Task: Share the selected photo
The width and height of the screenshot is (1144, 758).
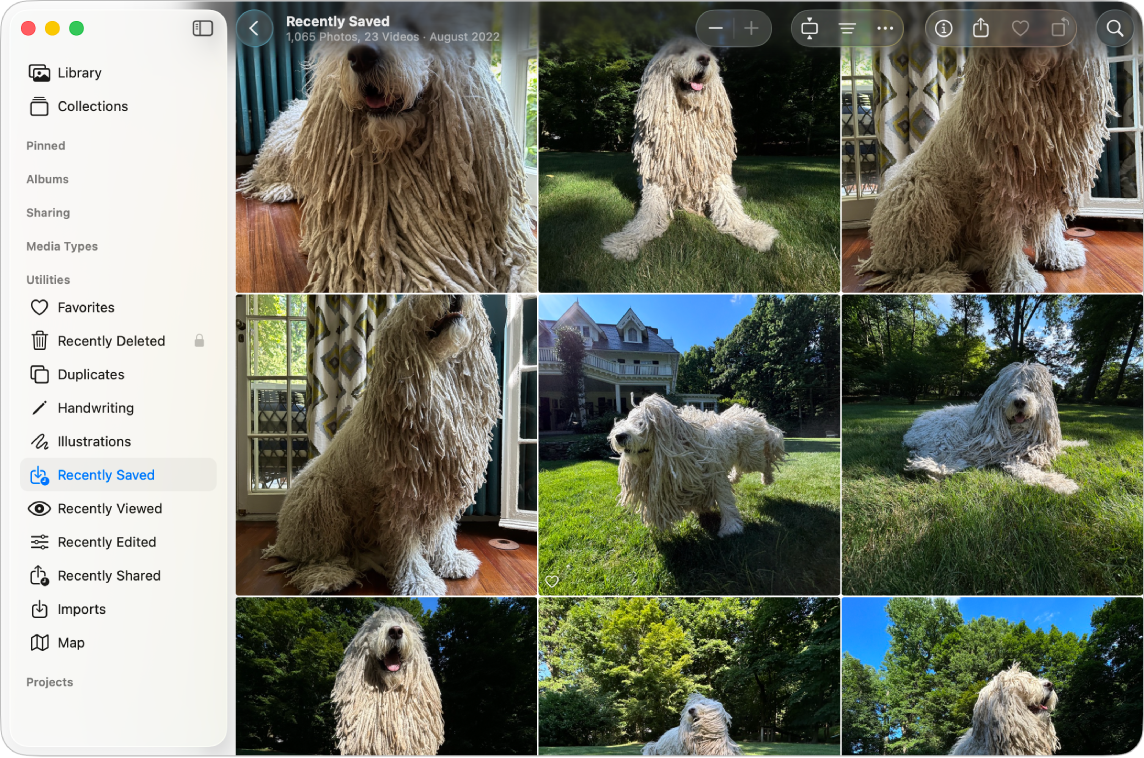Action: tap(981, 29)
